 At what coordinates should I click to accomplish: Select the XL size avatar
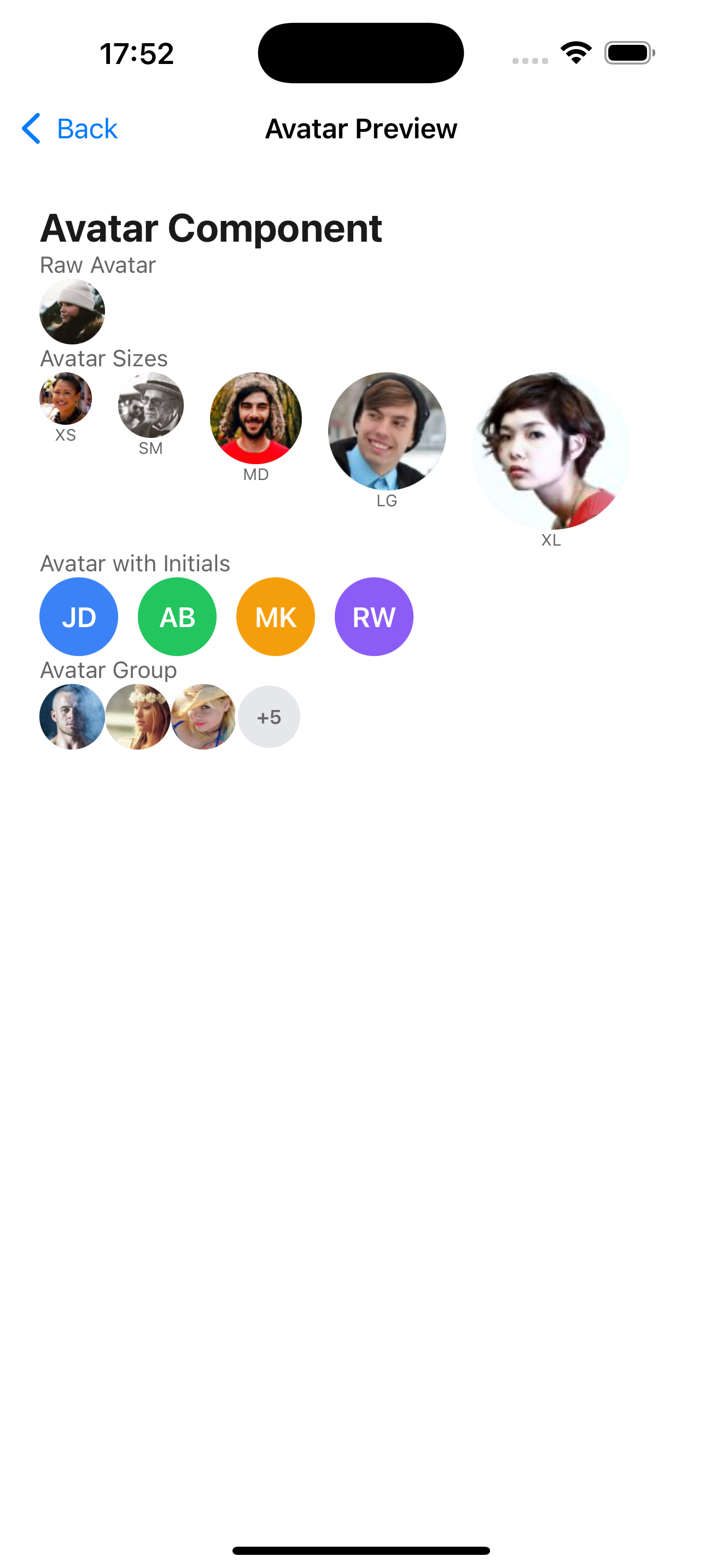tap(551, 451)
